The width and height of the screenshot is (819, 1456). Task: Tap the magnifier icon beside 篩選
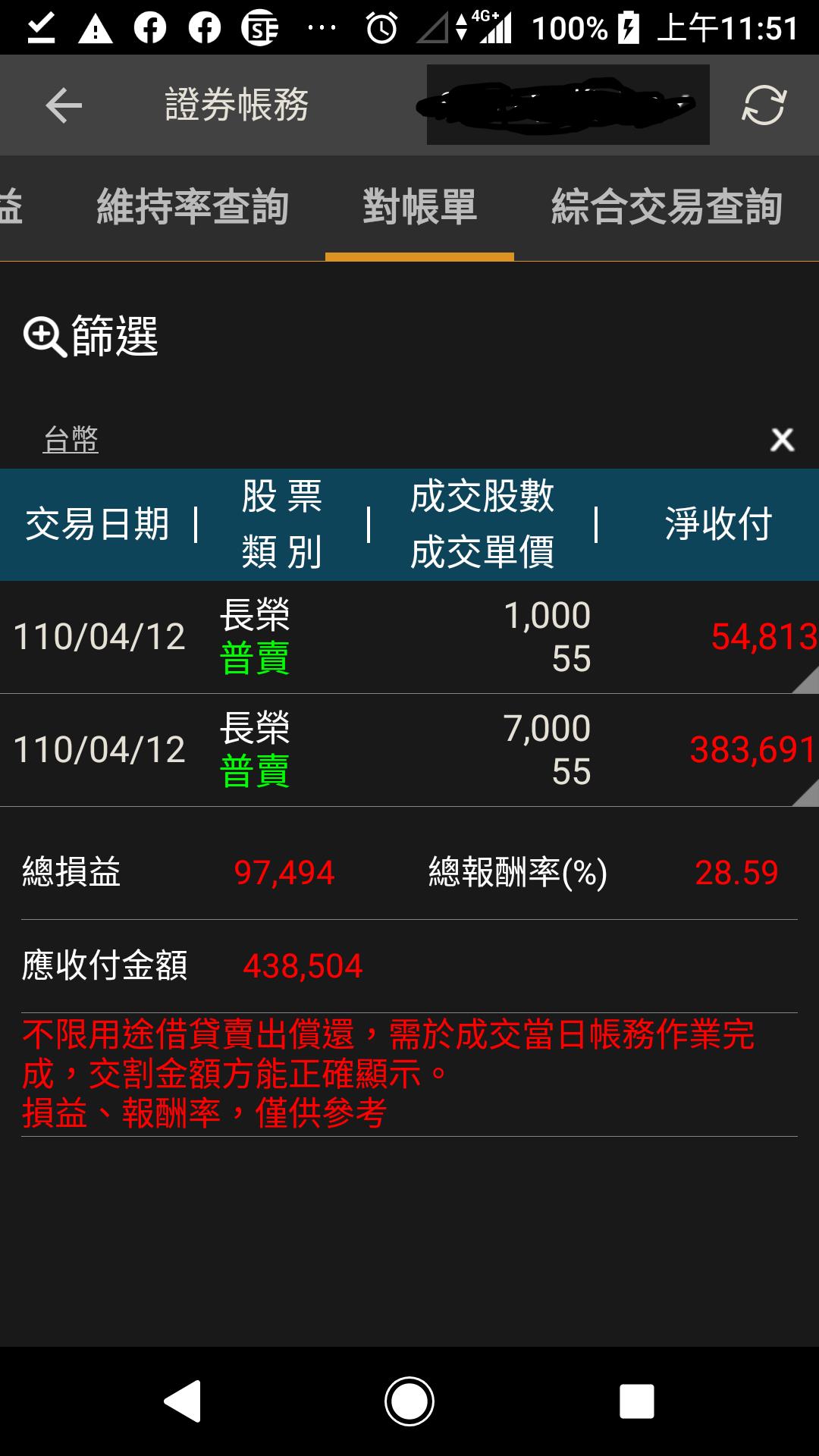tap(45, 335)
